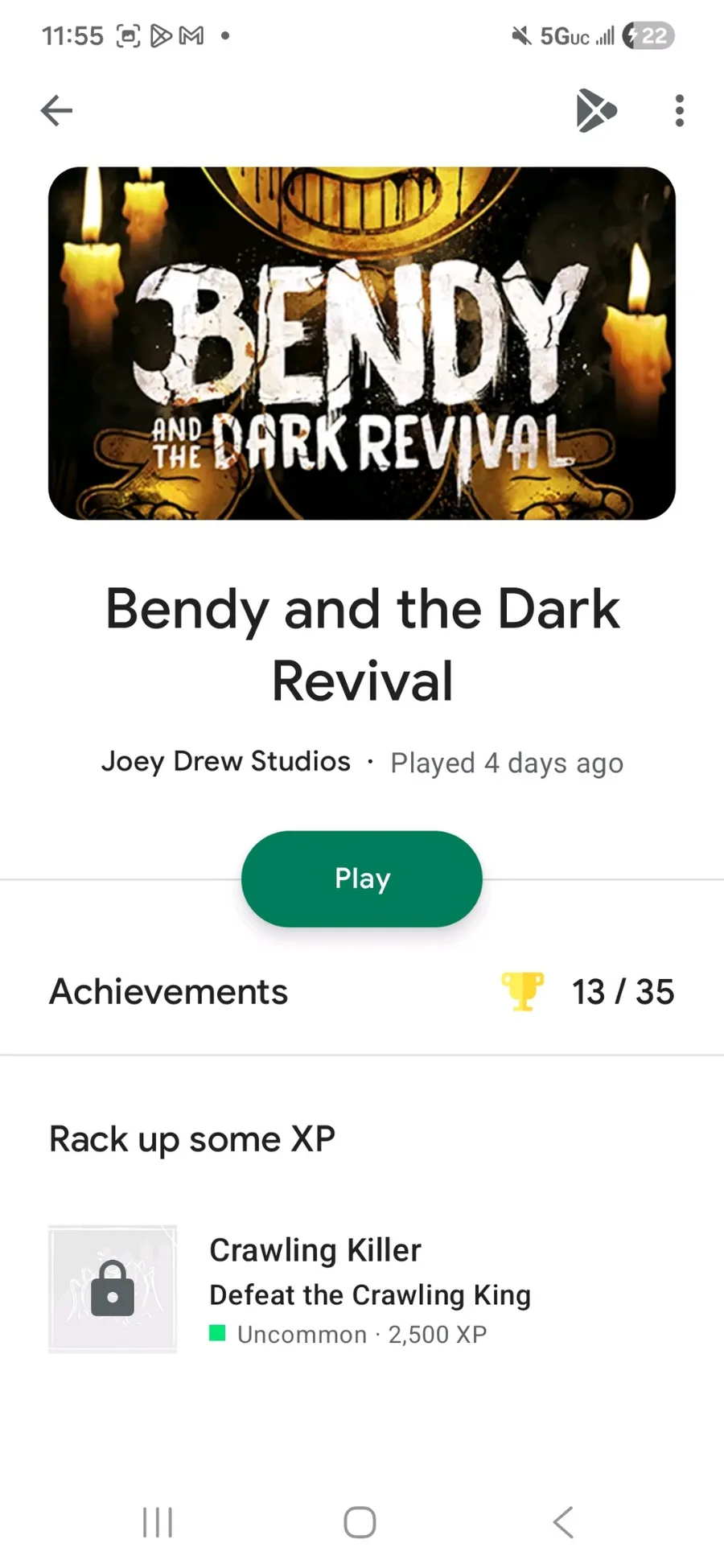Open the Achievements 13 / 35 row

point(362,991)
